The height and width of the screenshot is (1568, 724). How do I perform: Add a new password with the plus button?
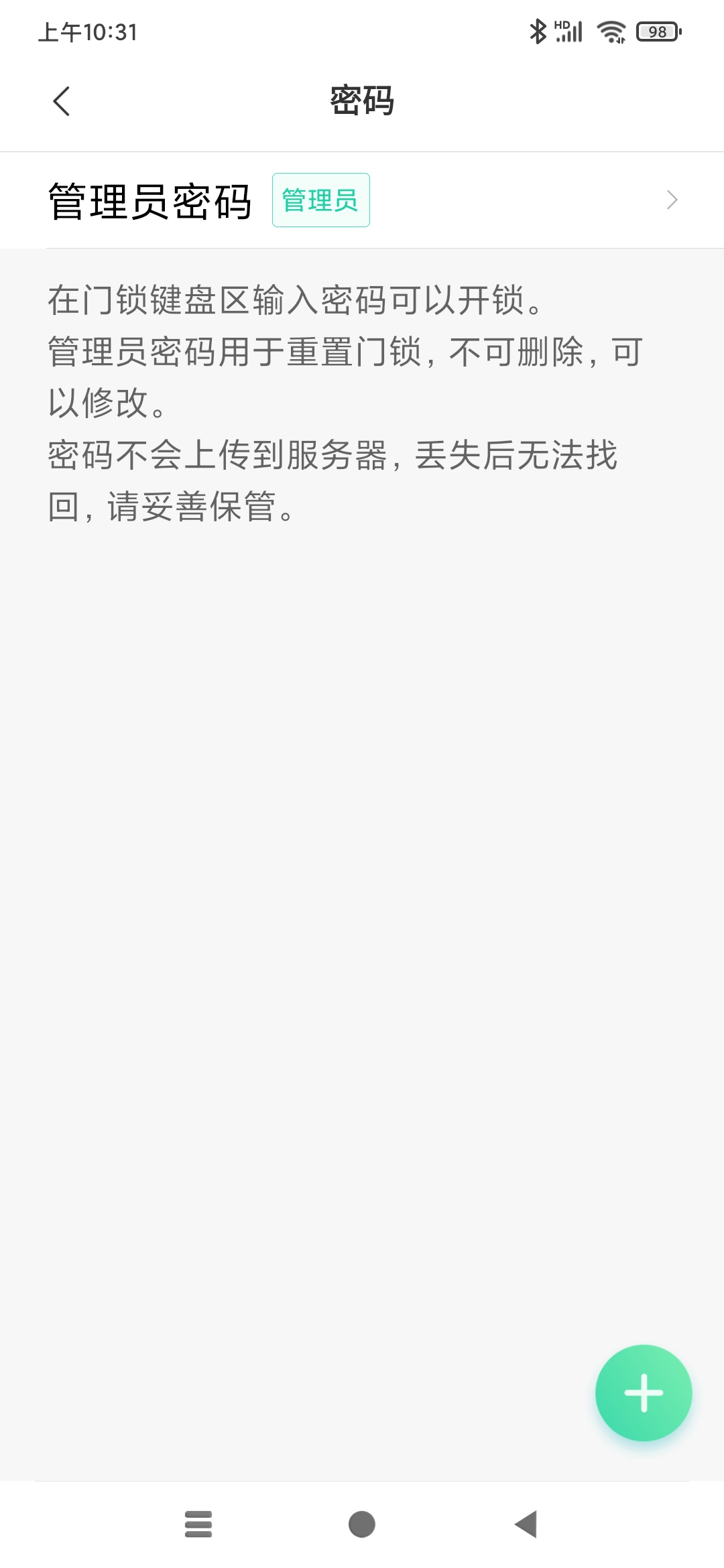tap(644, 1392)
